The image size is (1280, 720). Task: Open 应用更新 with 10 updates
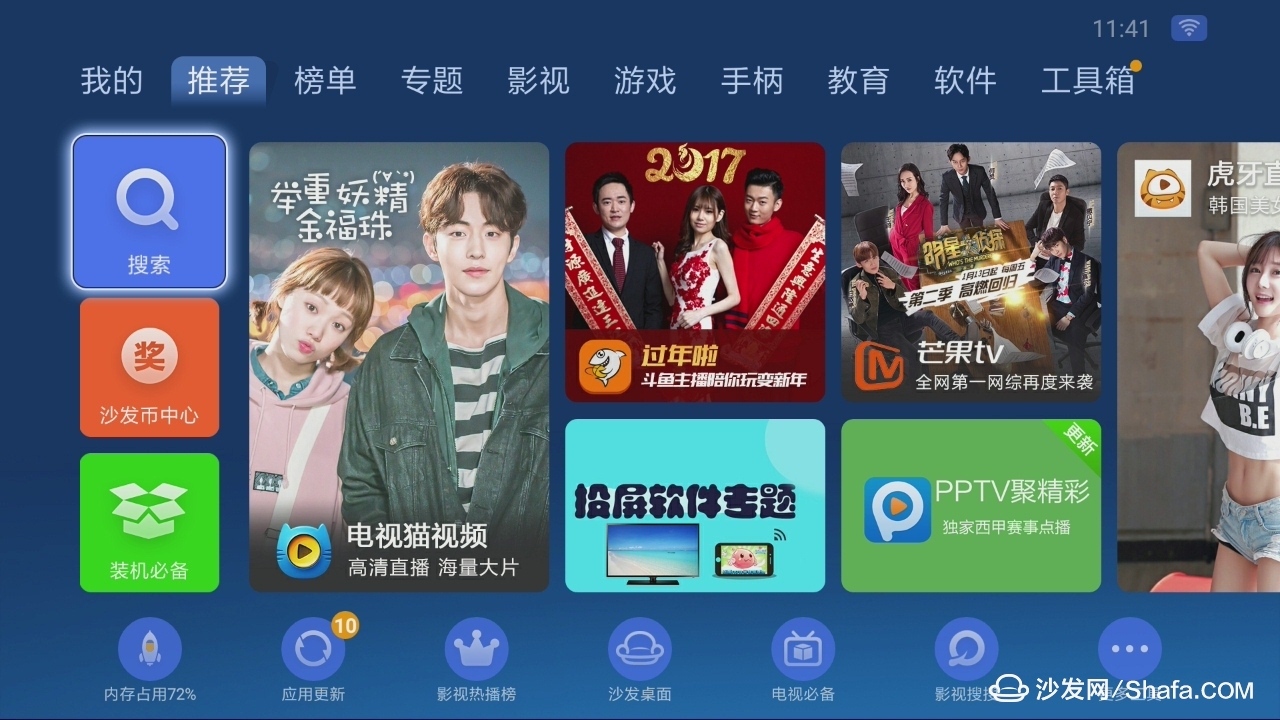[313, 650]
